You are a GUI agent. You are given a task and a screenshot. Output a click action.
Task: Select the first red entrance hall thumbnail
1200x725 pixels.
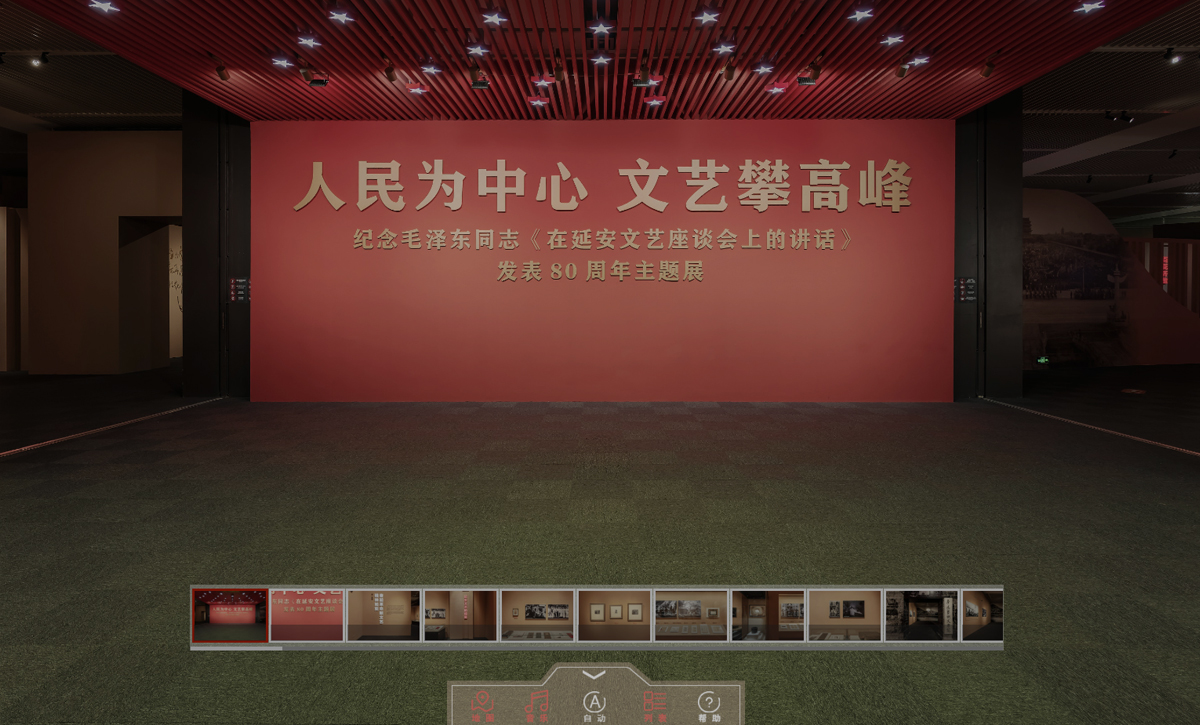[x=230, y=615]
